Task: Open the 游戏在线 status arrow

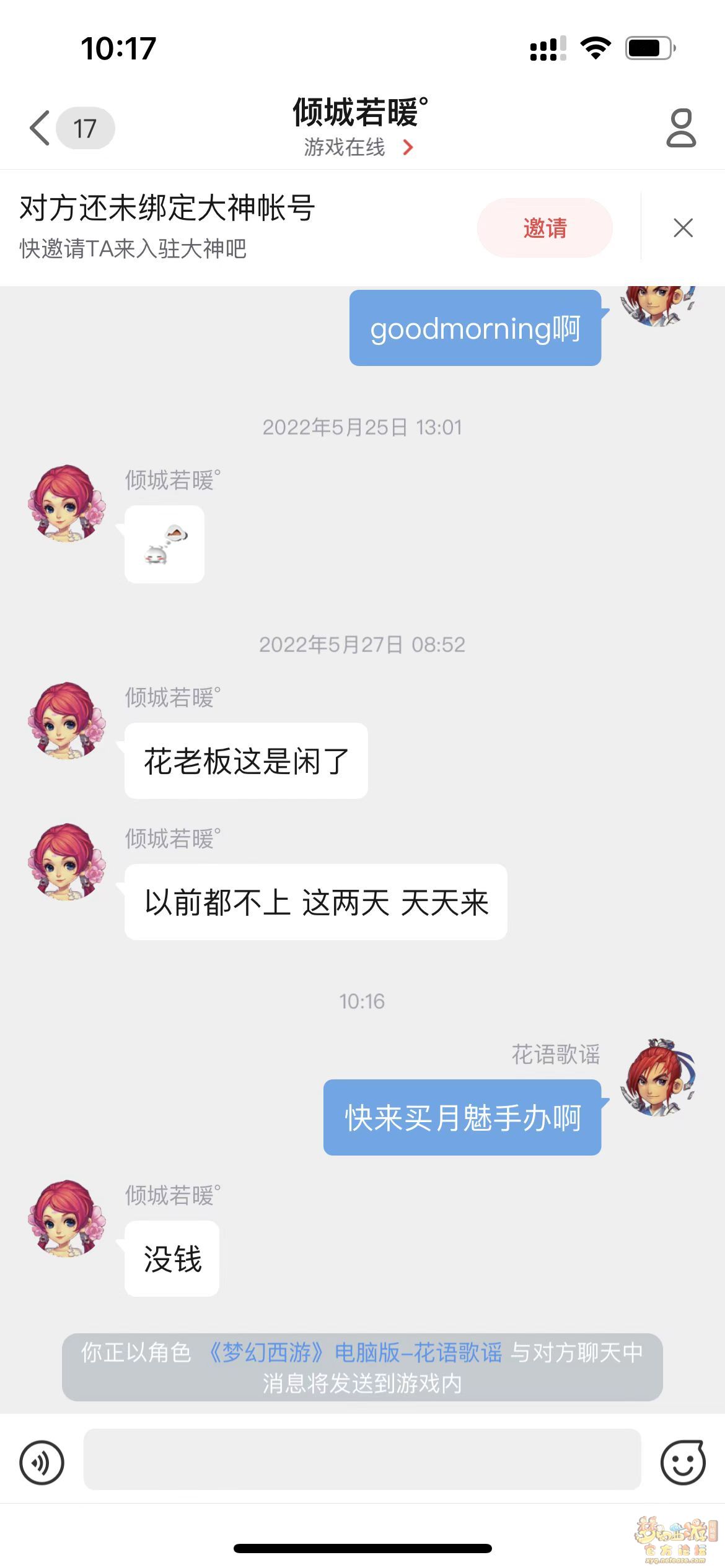Action: (408, 147)
